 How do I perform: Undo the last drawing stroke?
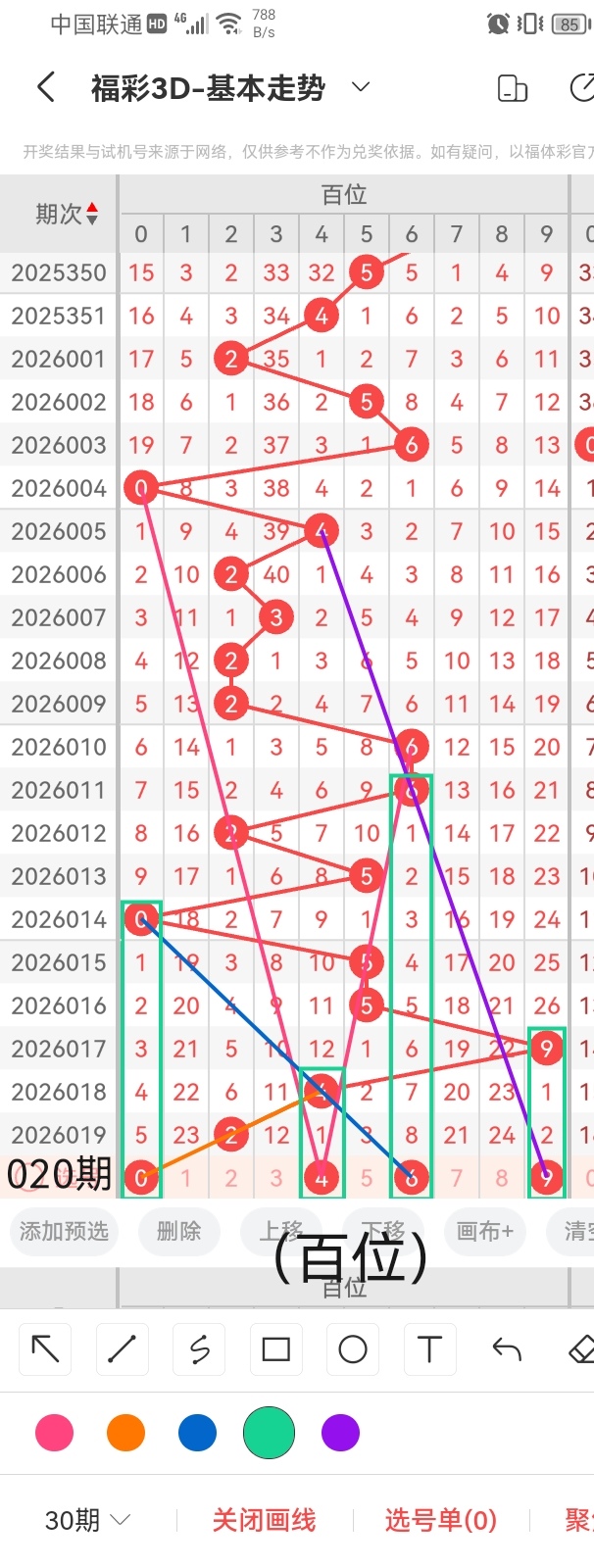click(507, 1349)
